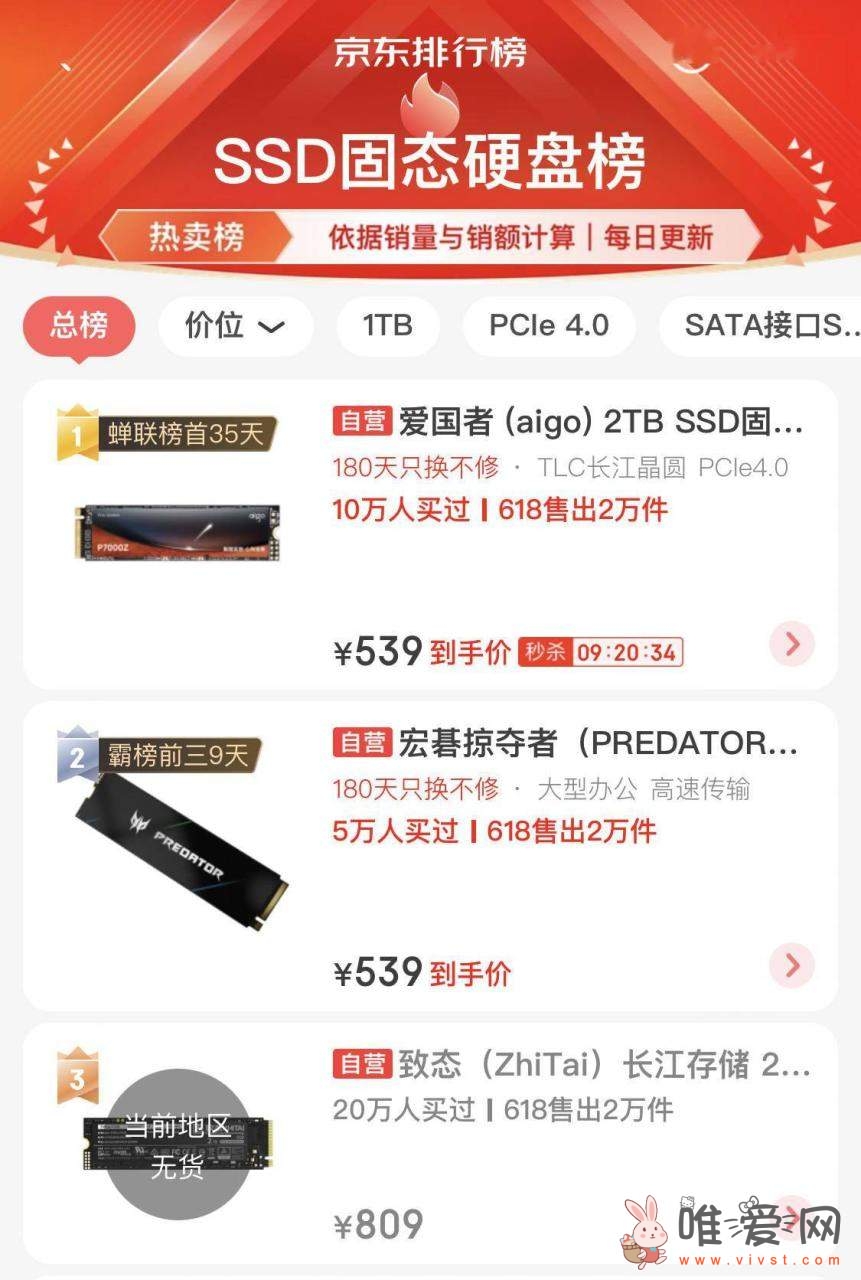Select the SATA接口 filter chip
861x1280 pixels.
[765, 325]
